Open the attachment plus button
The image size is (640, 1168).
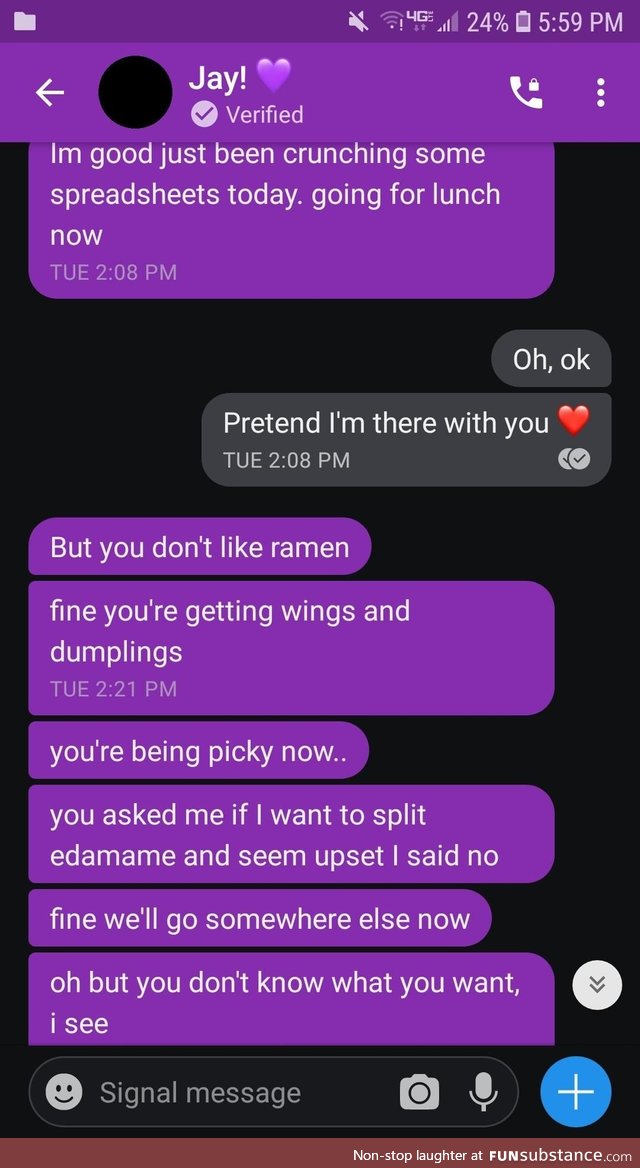[575, 1093]
